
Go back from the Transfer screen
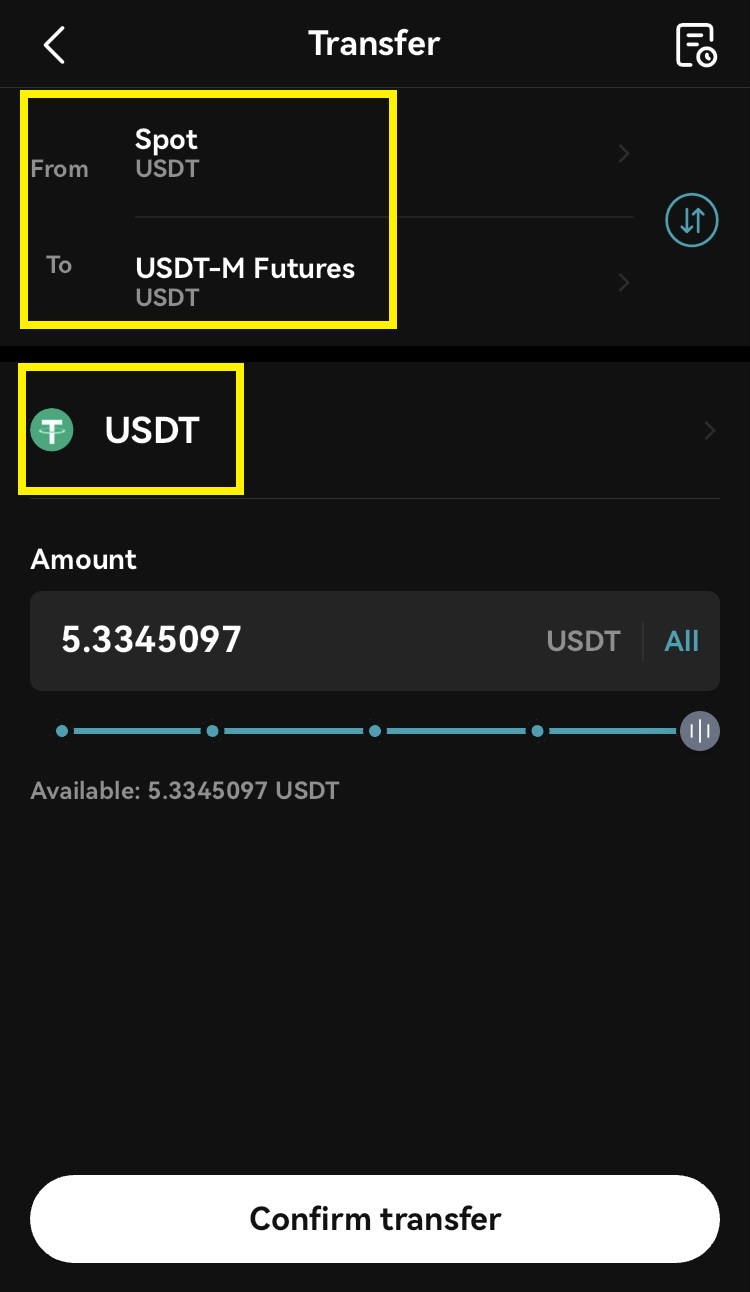(x=54, y=45)
